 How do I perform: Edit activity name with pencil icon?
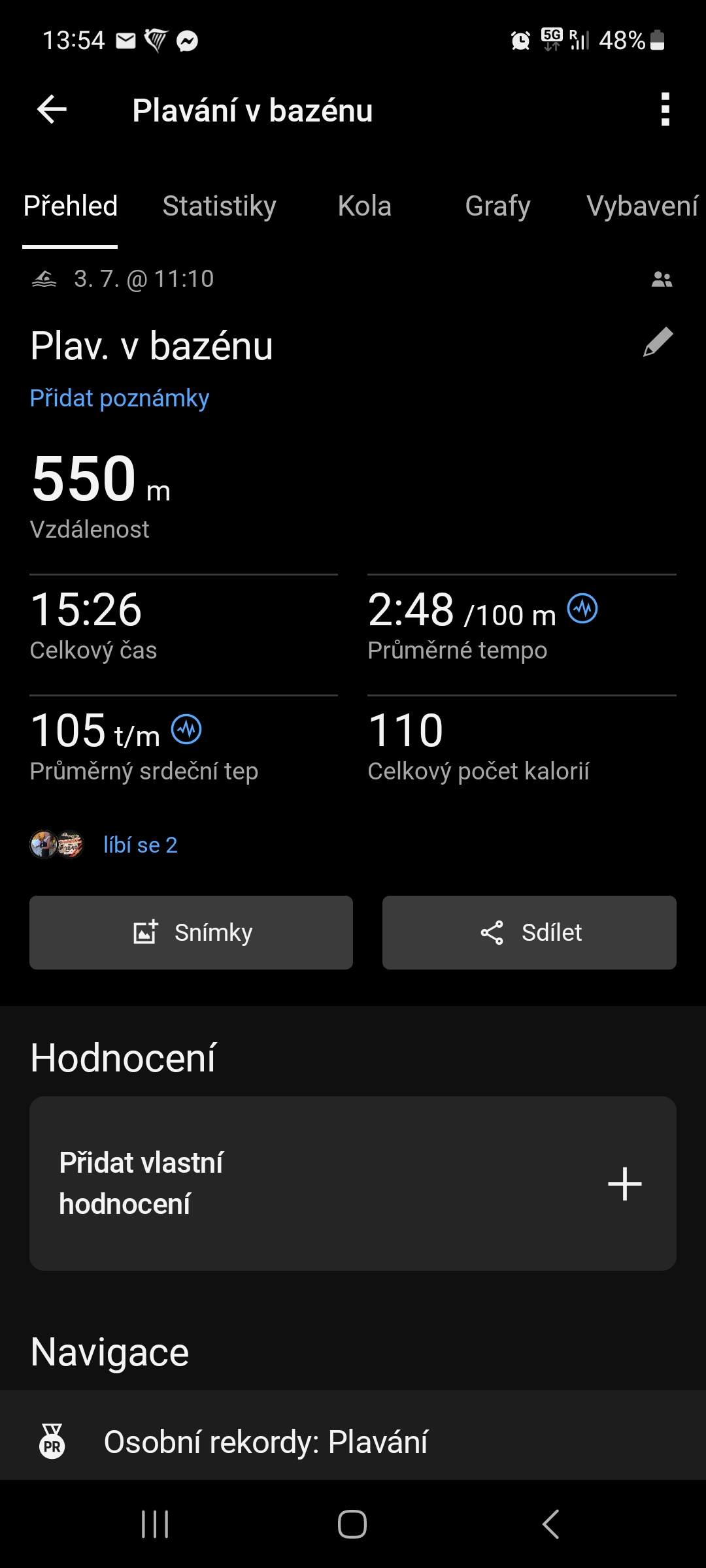click(658, 342)
